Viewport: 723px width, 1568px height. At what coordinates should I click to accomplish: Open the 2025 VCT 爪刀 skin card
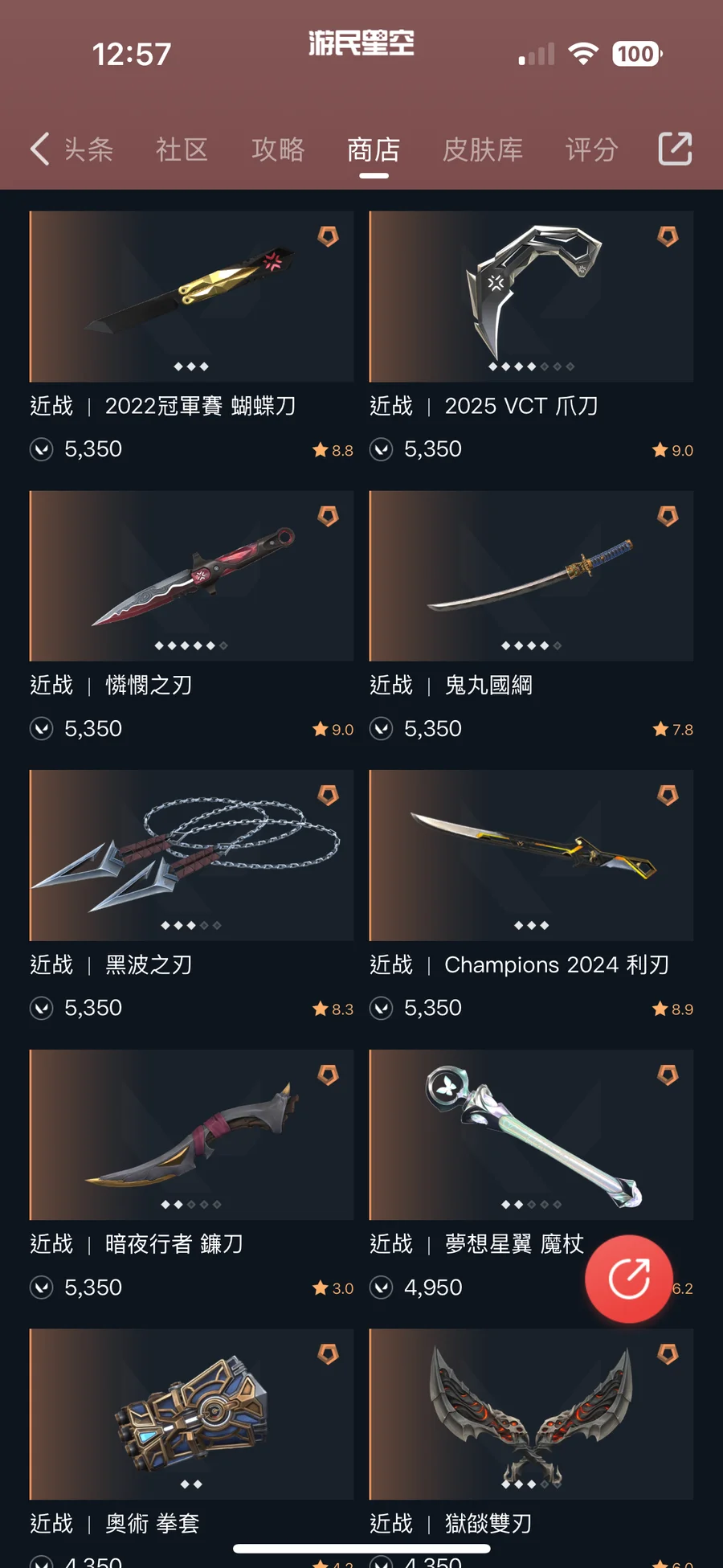(531, 297)
